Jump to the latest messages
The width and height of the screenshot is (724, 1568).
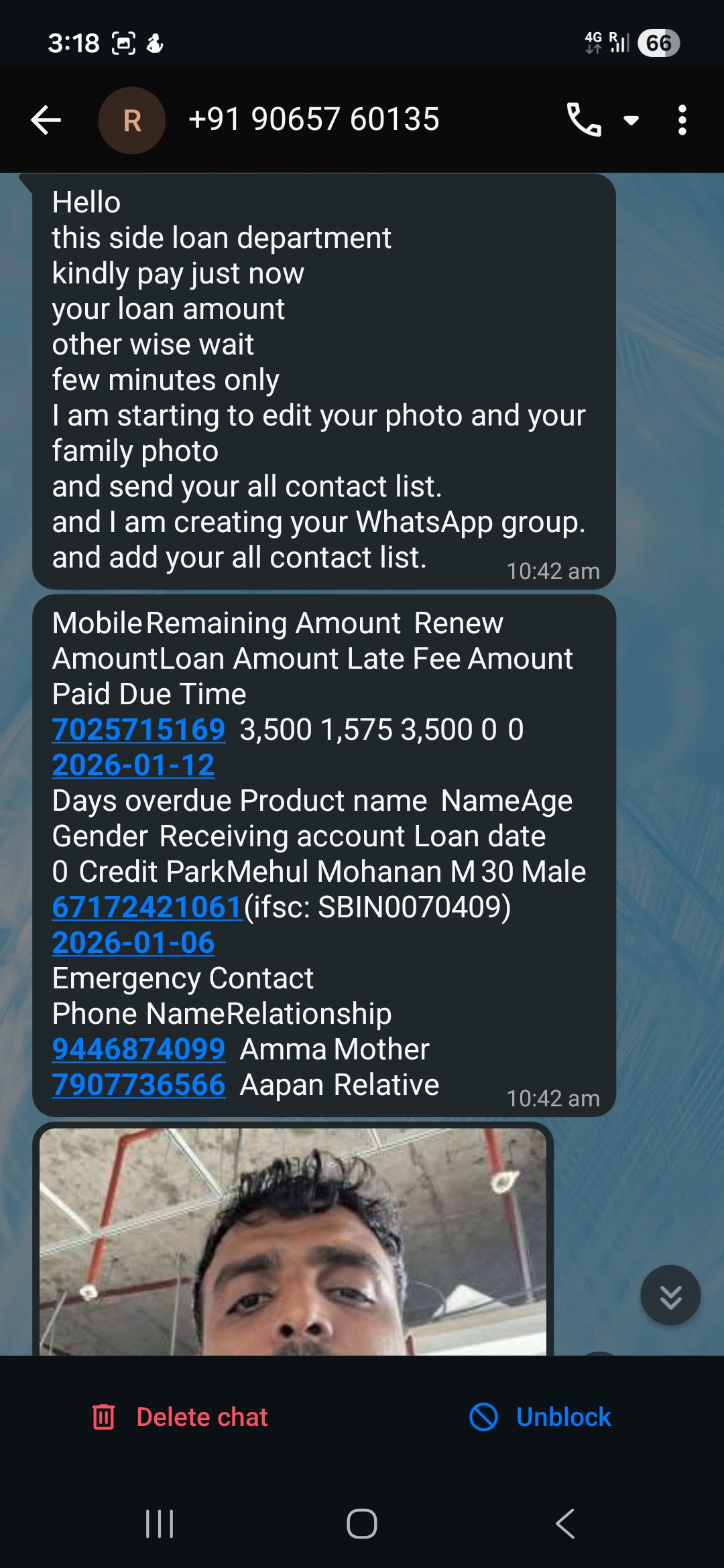point(670,1295)
